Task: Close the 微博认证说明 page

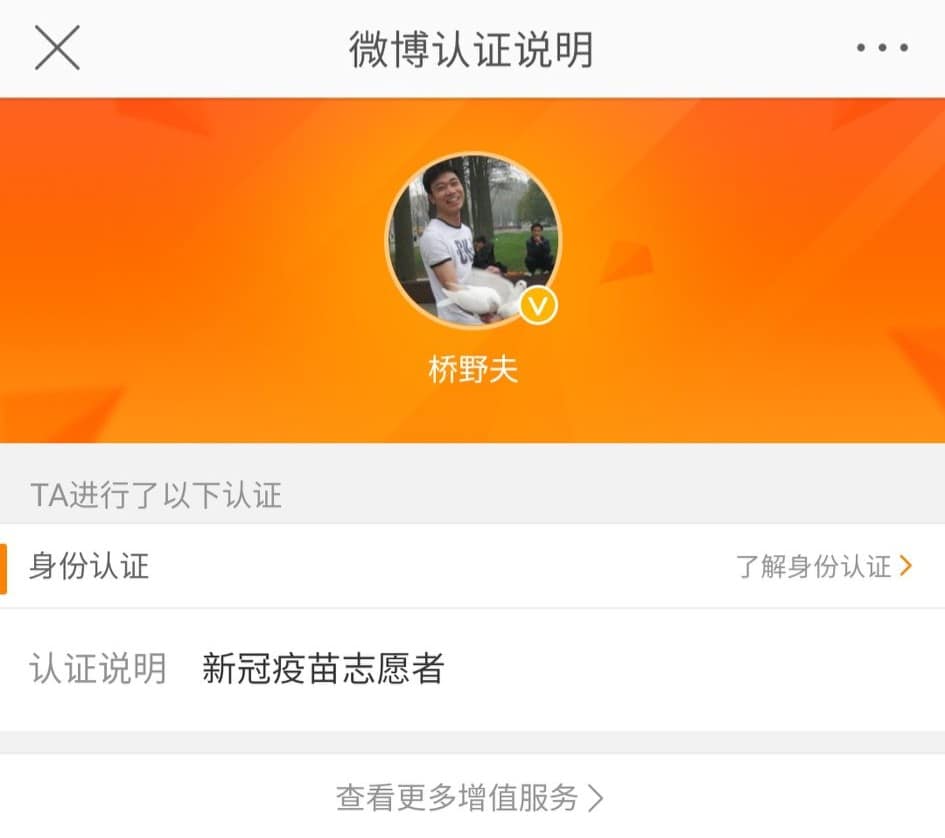Action: tap(57, 48)
